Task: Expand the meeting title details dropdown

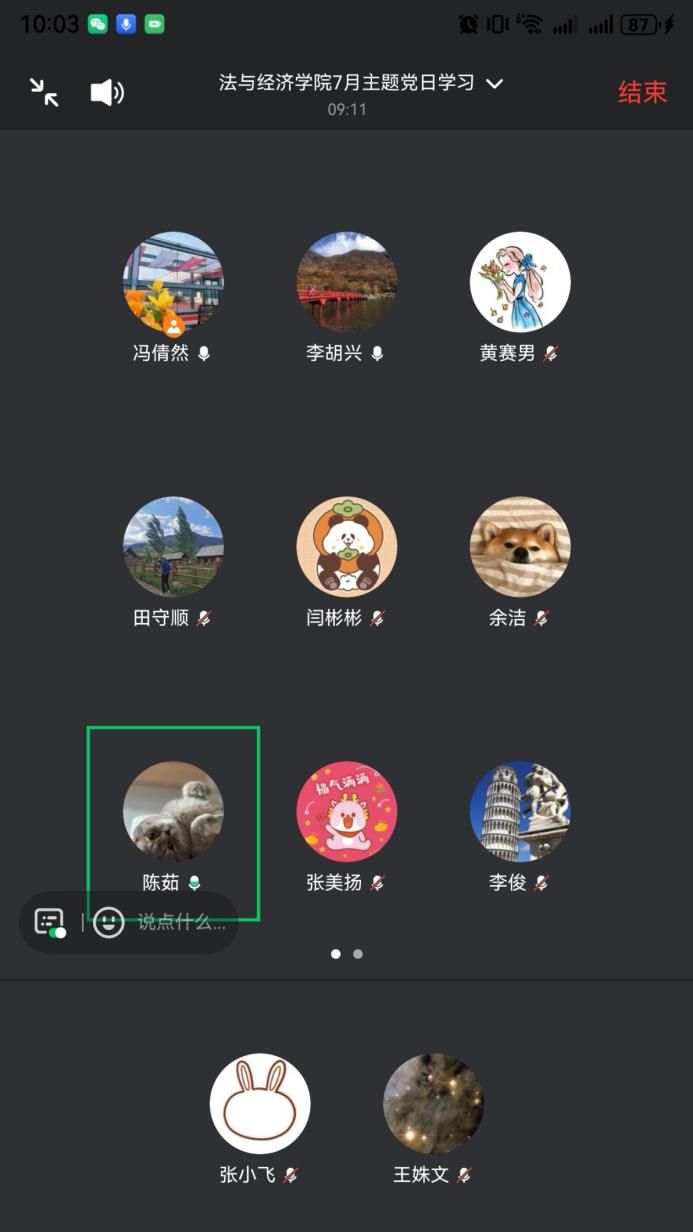Action: (494, 84)
